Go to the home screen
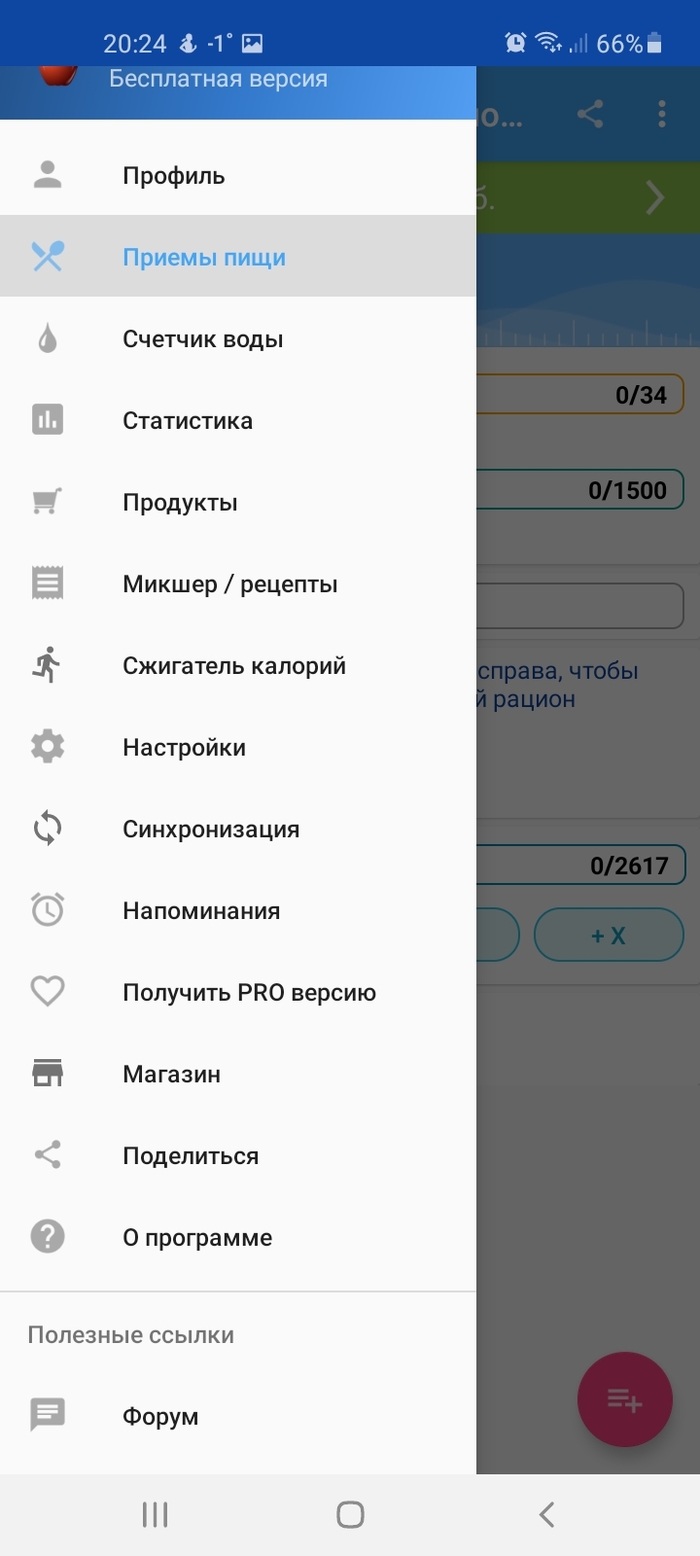 tap(350, 1515)
